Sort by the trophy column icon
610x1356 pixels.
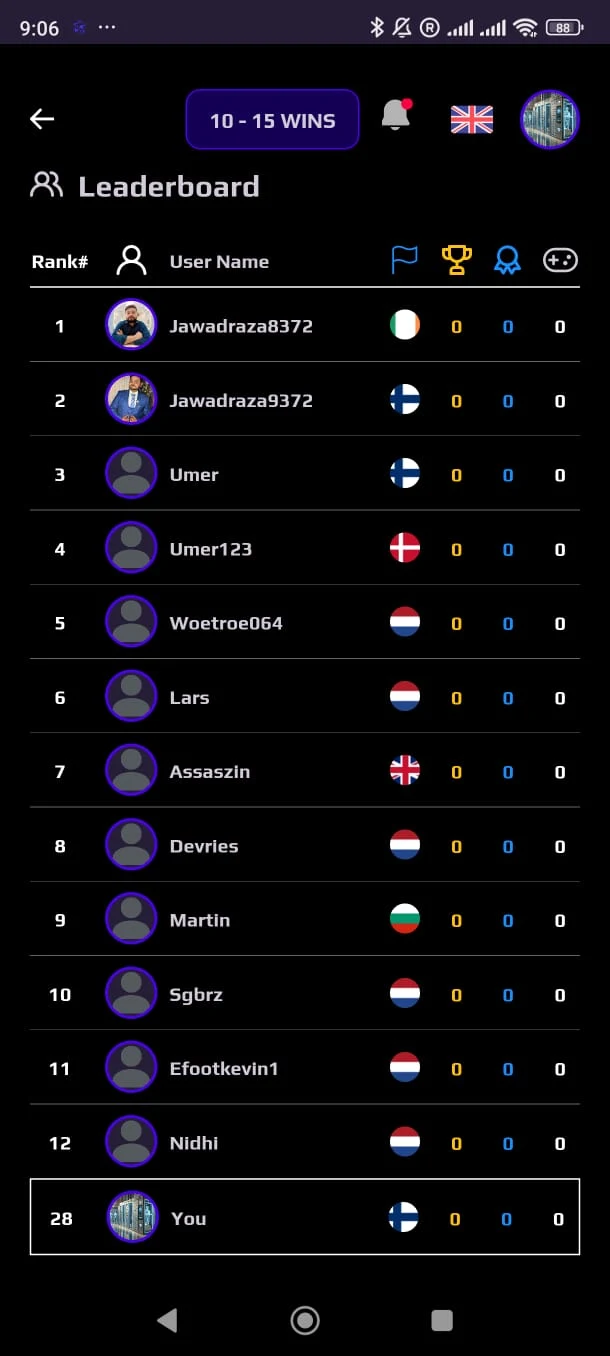[x=457, y=261]
